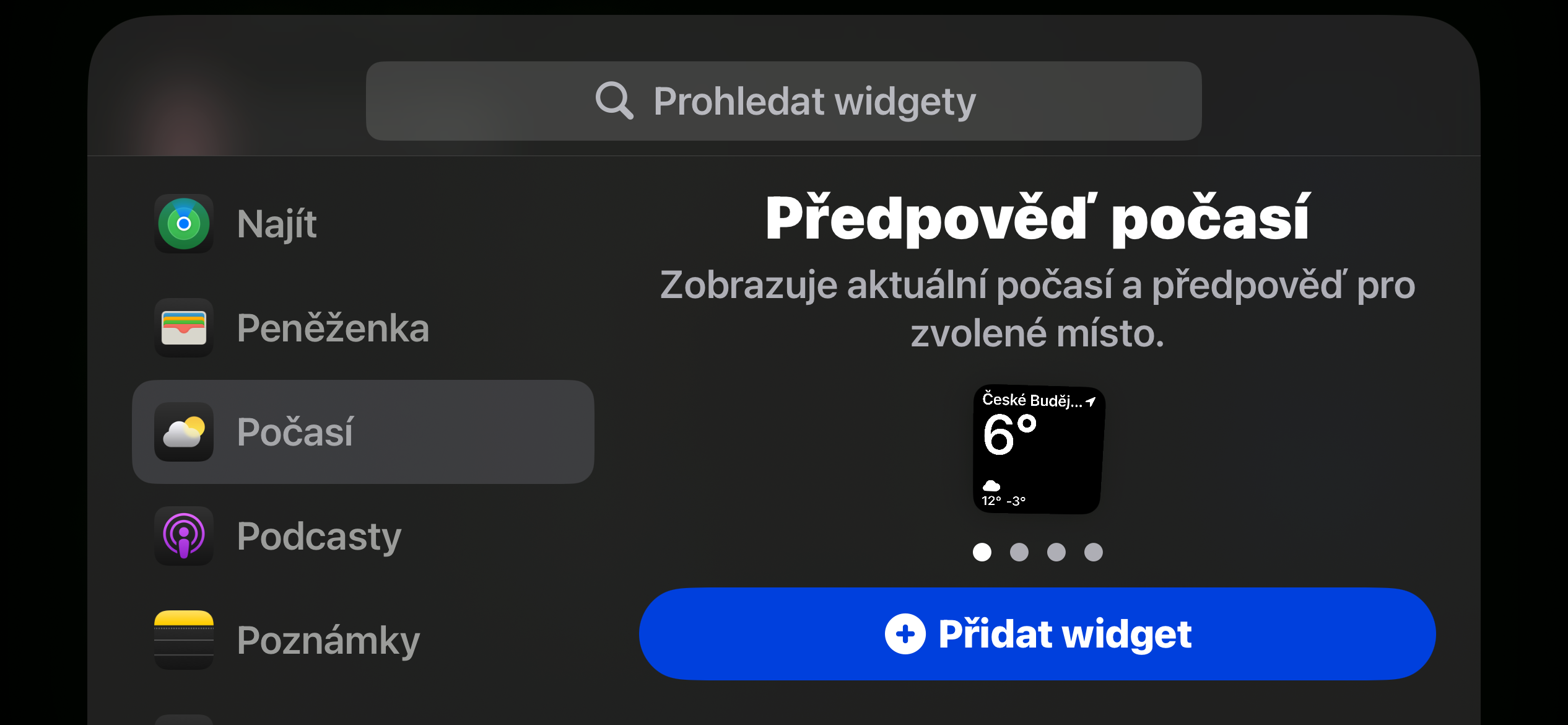Tap the widget size page indicator dots
1568x725 pixels.
click(x=1038, y=552)
